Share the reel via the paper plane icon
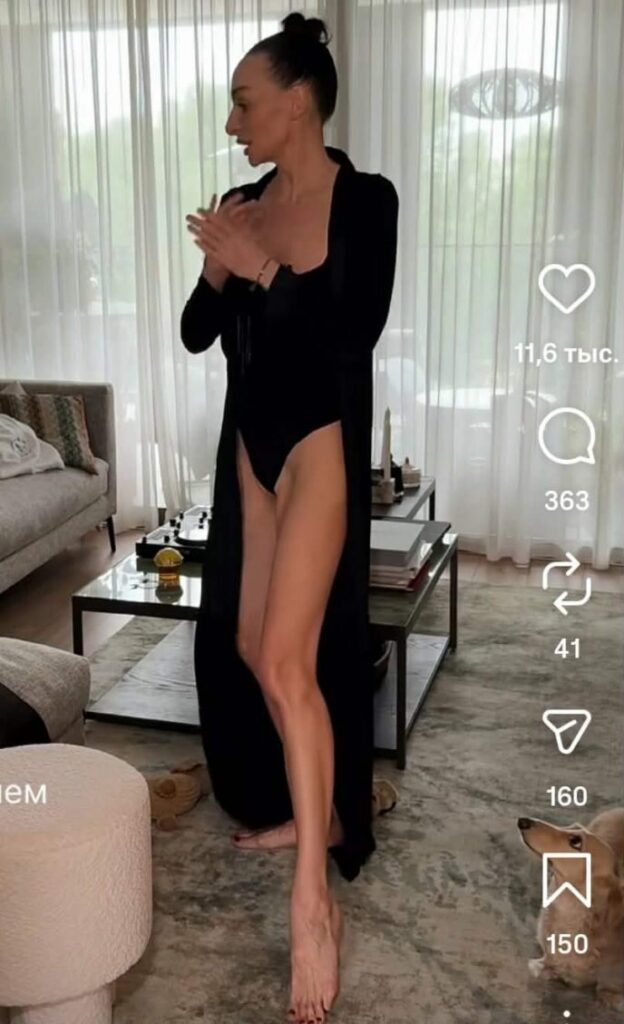This screenshot has width=624, height=1024. click(566, 732)
